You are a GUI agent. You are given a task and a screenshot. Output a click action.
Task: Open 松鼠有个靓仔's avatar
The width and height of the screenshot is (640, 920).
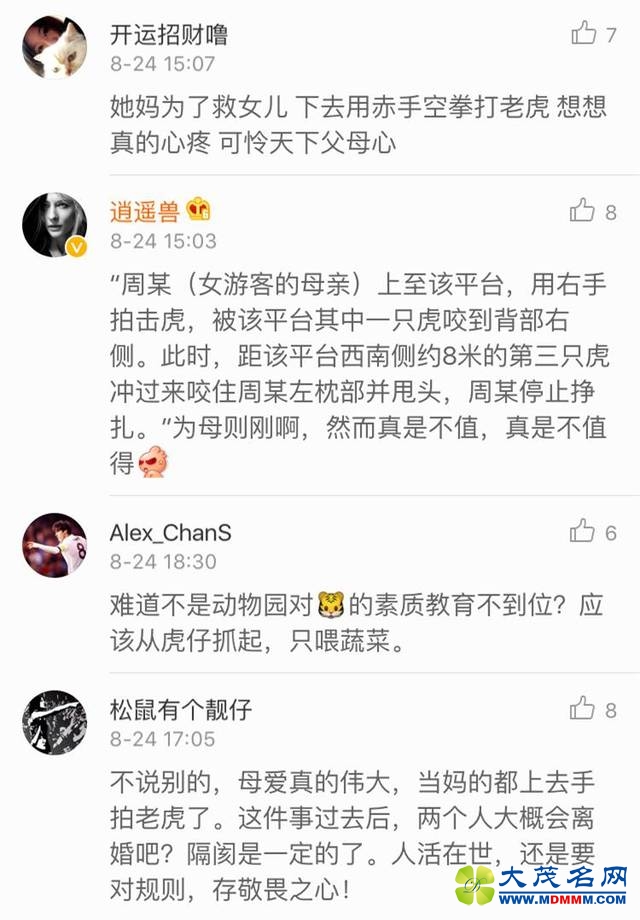[54, 722]
